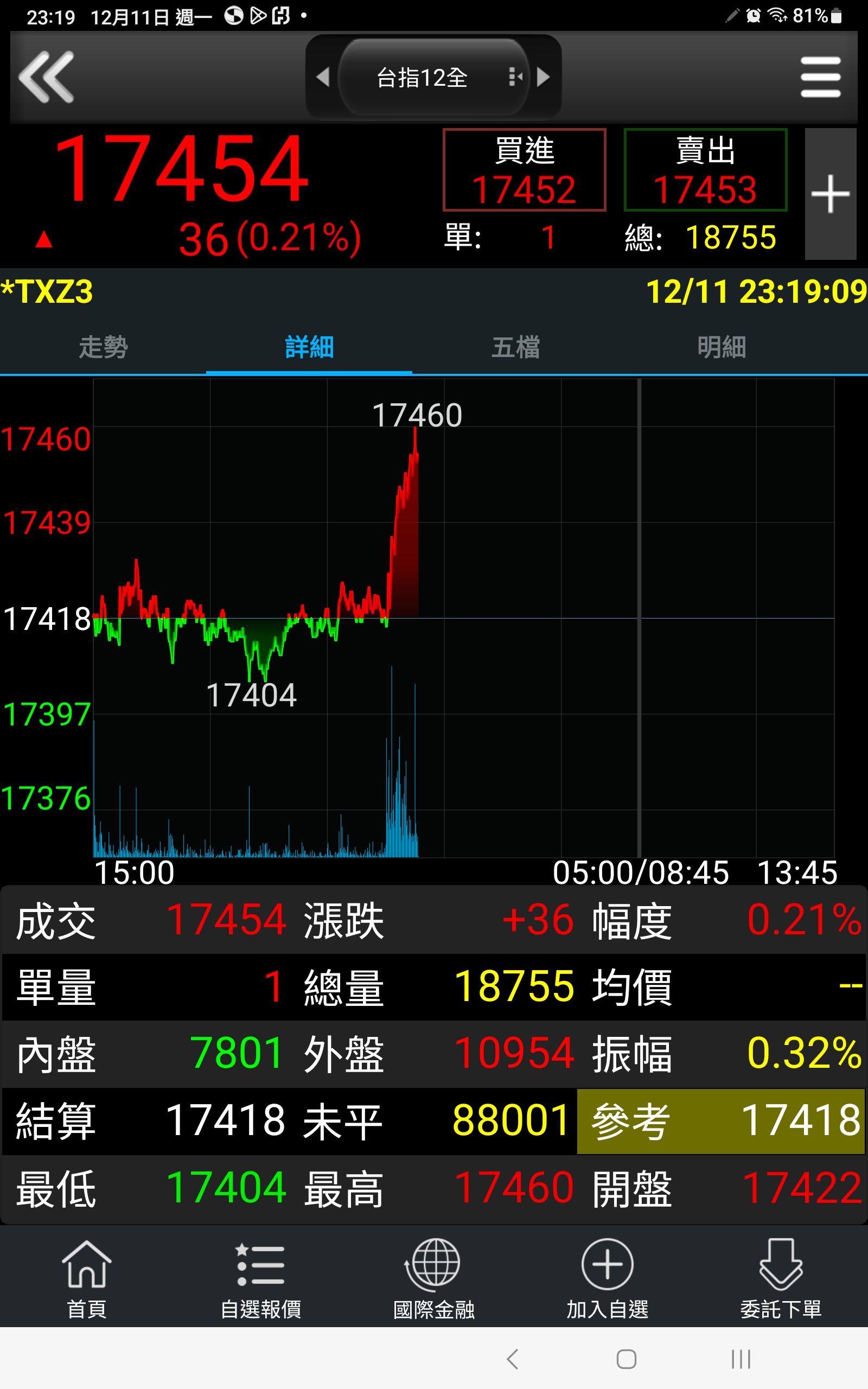The image size is (868, 1389).
Task: Tap the plus button beside 賣出
Action: click(x=830, y=194)
